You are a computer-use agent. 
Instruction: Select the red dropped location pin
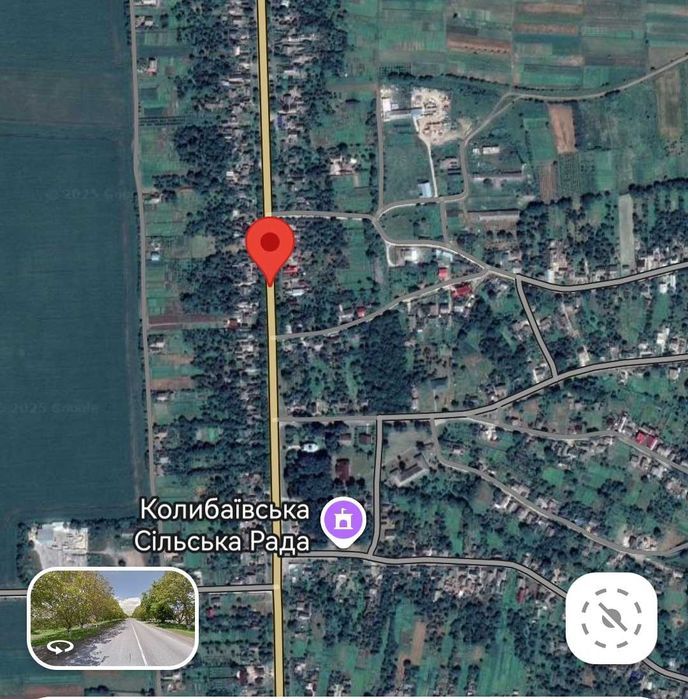click(270, 243)
